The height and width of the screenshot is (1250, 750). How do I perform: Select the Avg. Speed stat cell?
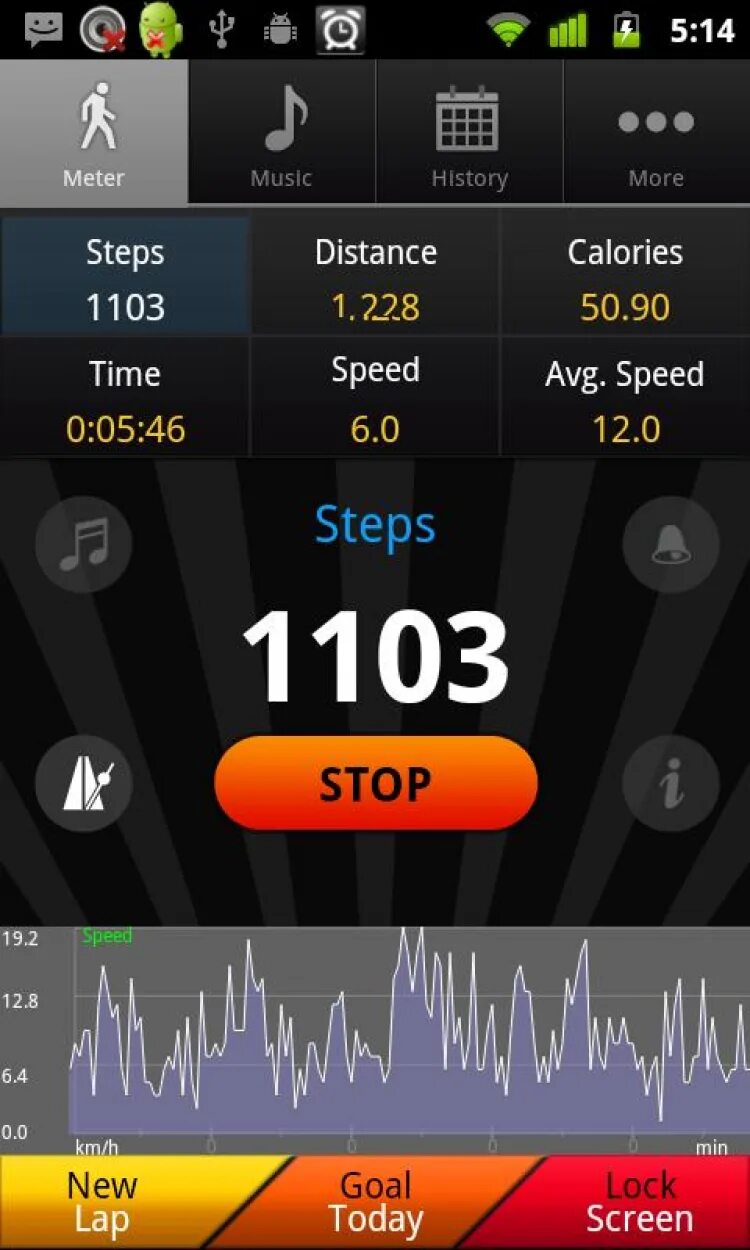(625, 399)
